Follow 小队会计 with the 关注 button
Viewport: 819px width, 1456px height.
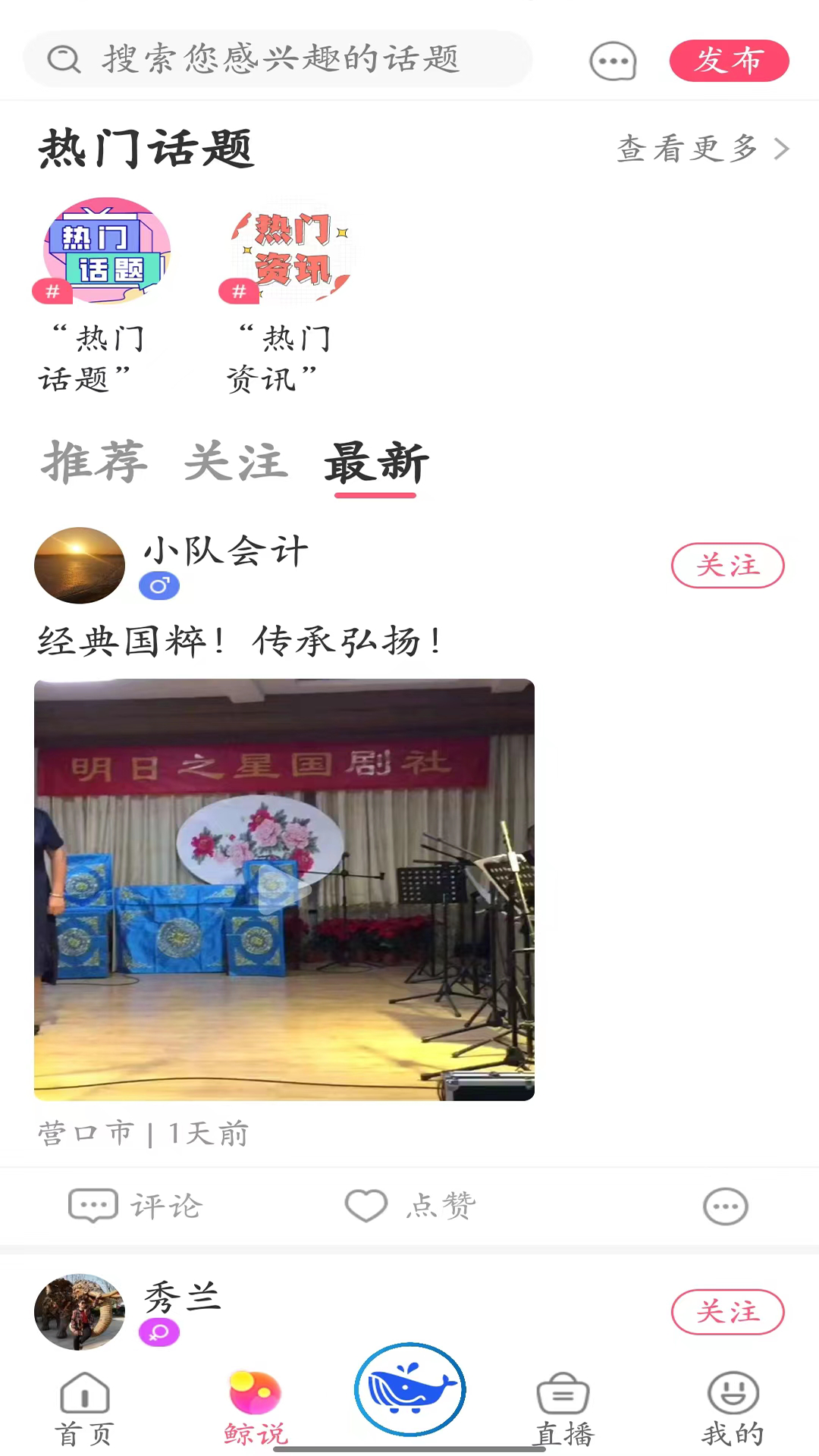pos(727,565)
